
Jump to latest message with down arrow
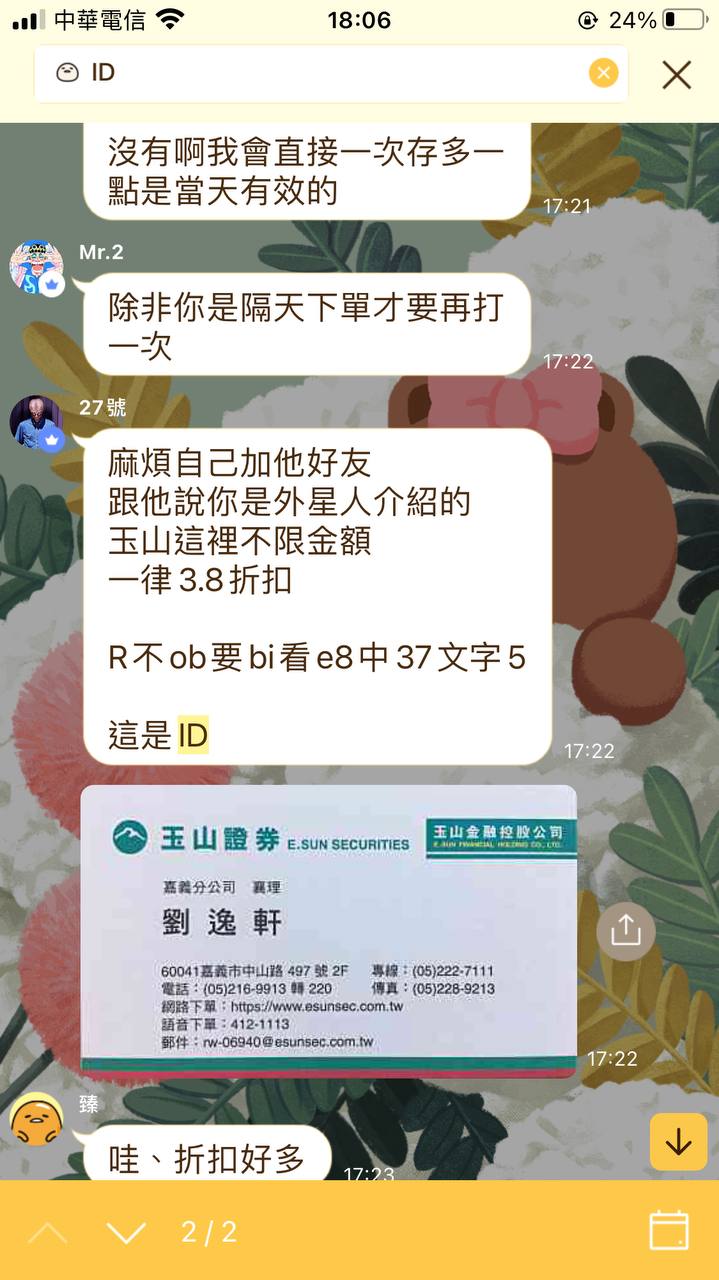[x=678, y=1141]
